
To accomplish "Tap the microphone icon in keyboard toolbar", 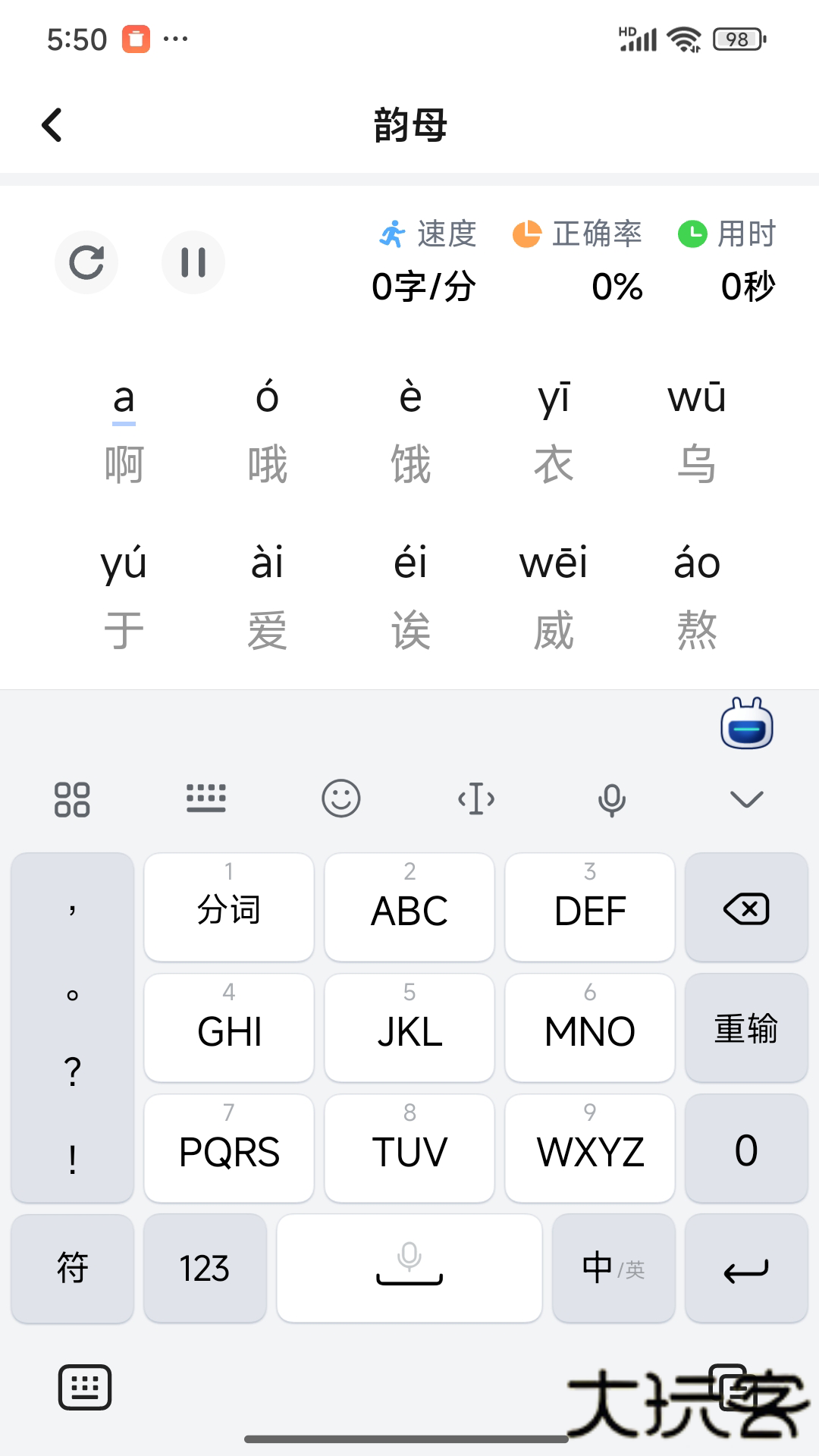I will pyautogui.click(x=612, y=799).
